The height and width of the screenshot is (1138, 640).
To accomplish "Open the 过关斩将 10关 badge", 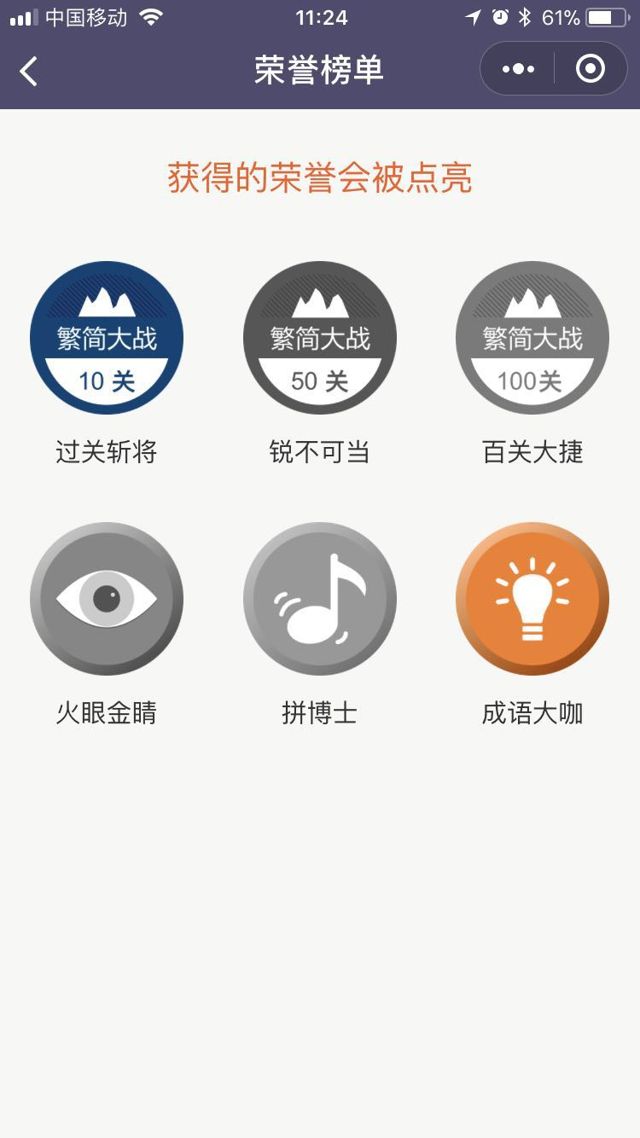I will (x=107, y=338).
